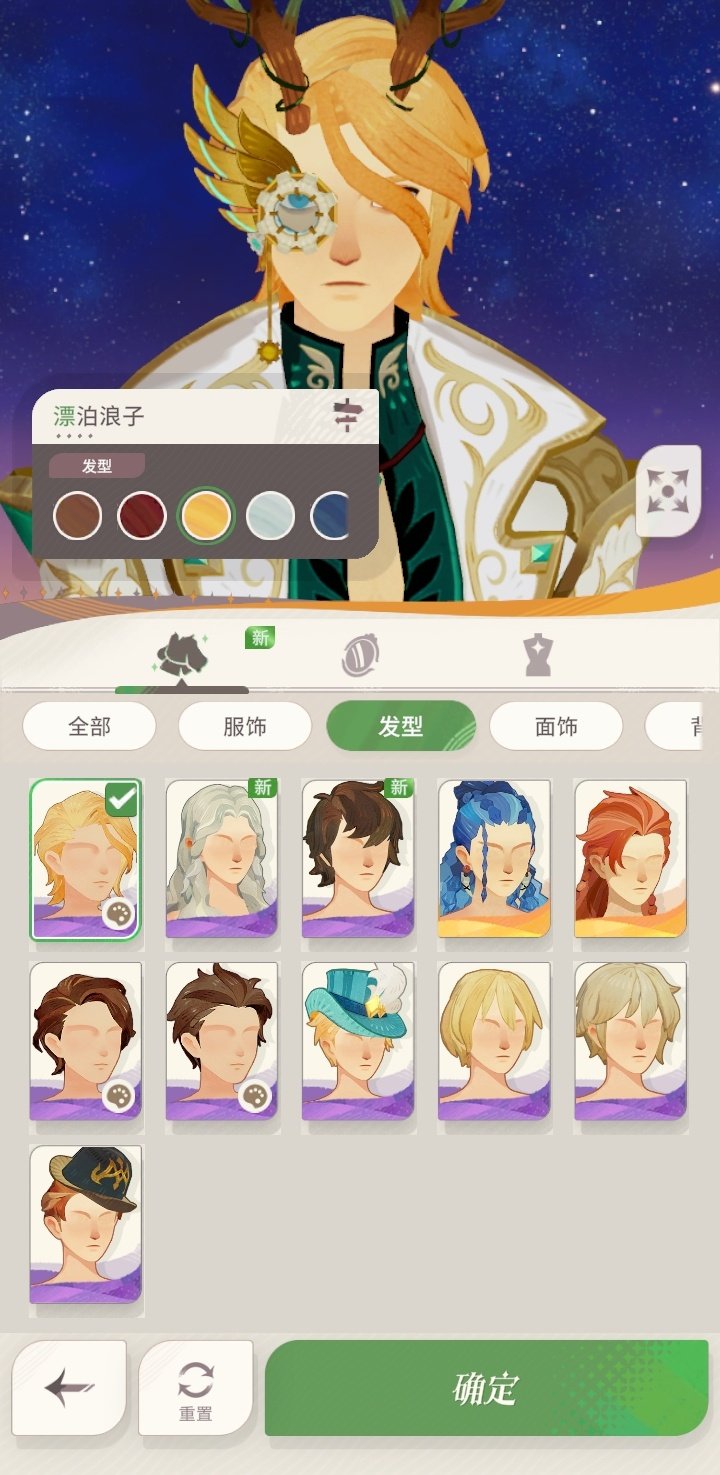Image resolution: width=720 pixels, height=1475 pixels.
Task: Switch to the 面饰 face accessory filter
Action: pyautogui.click(x=557, y=726)
